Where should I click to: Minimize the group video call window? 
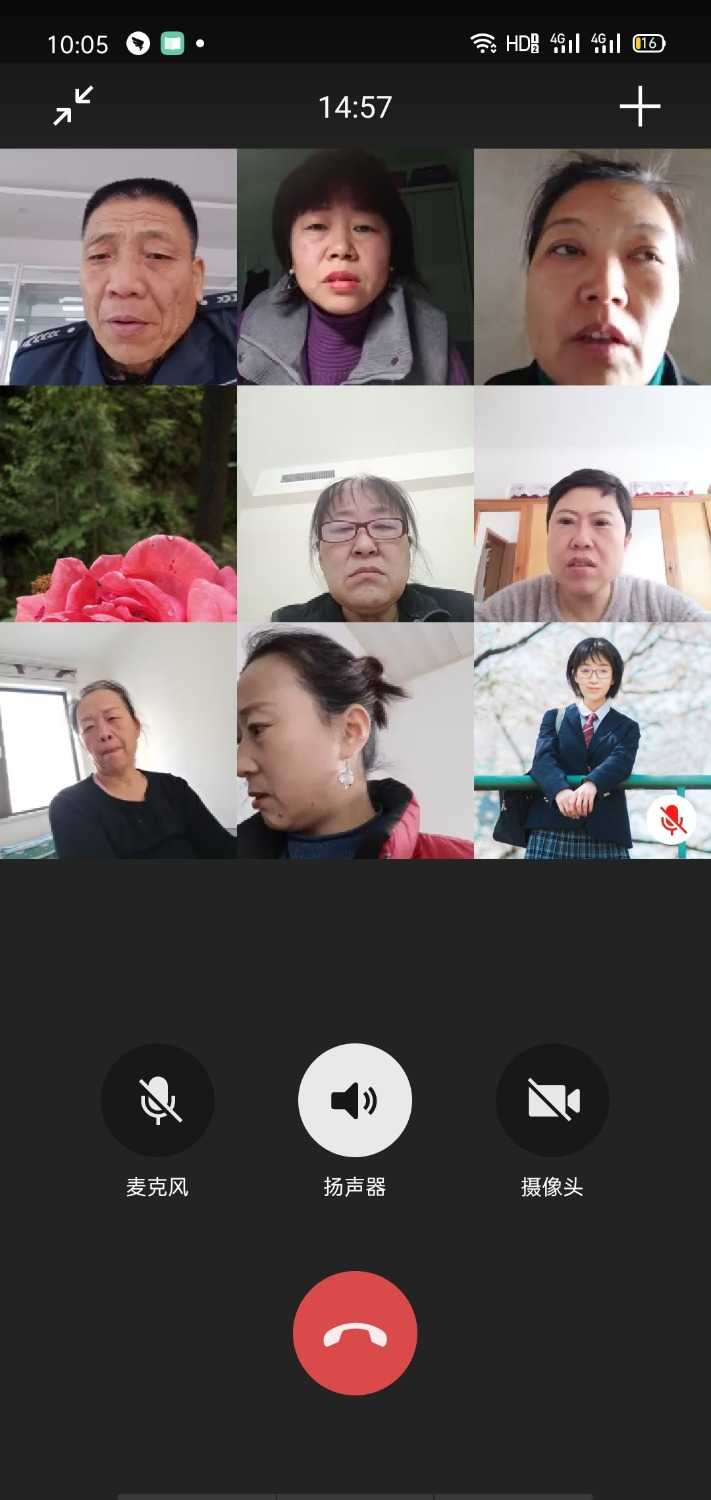click(73, 106)
